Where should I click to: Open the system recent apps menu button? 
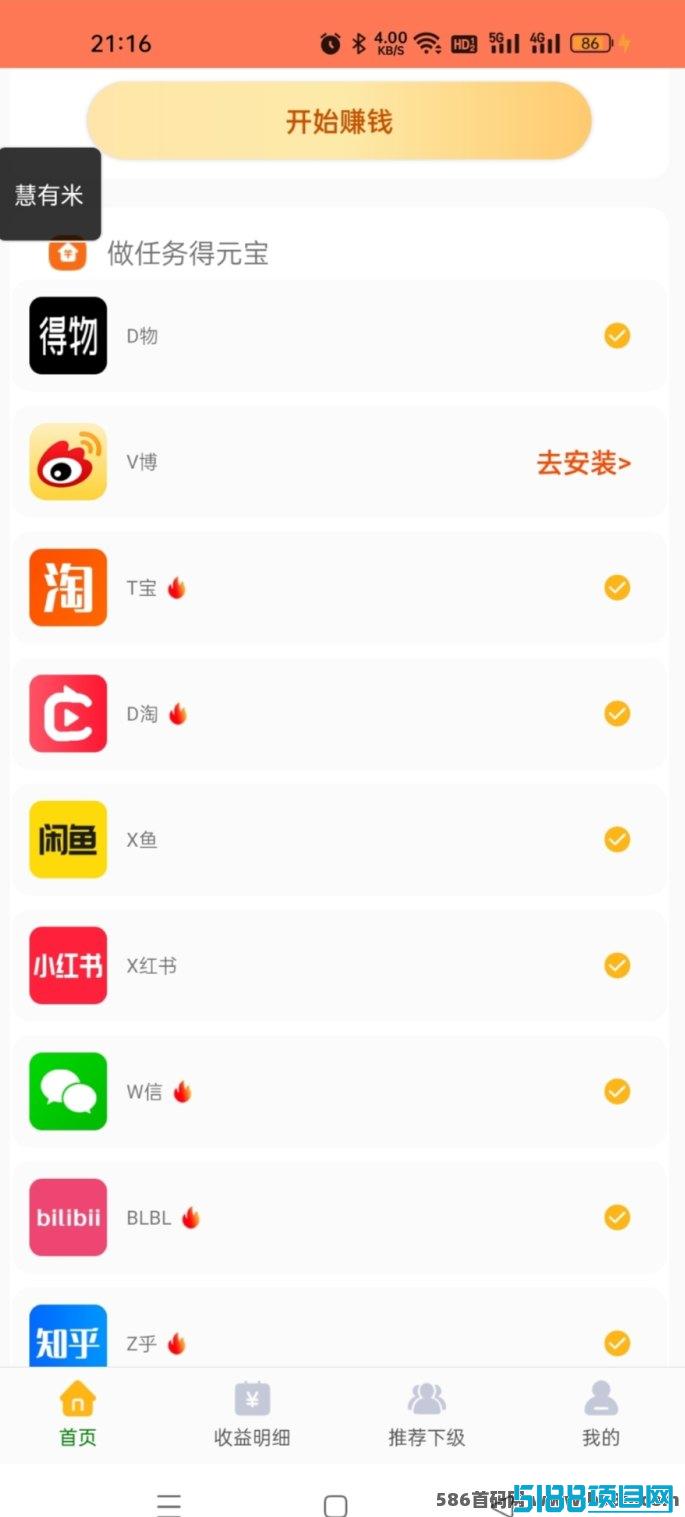(169, 1505)
